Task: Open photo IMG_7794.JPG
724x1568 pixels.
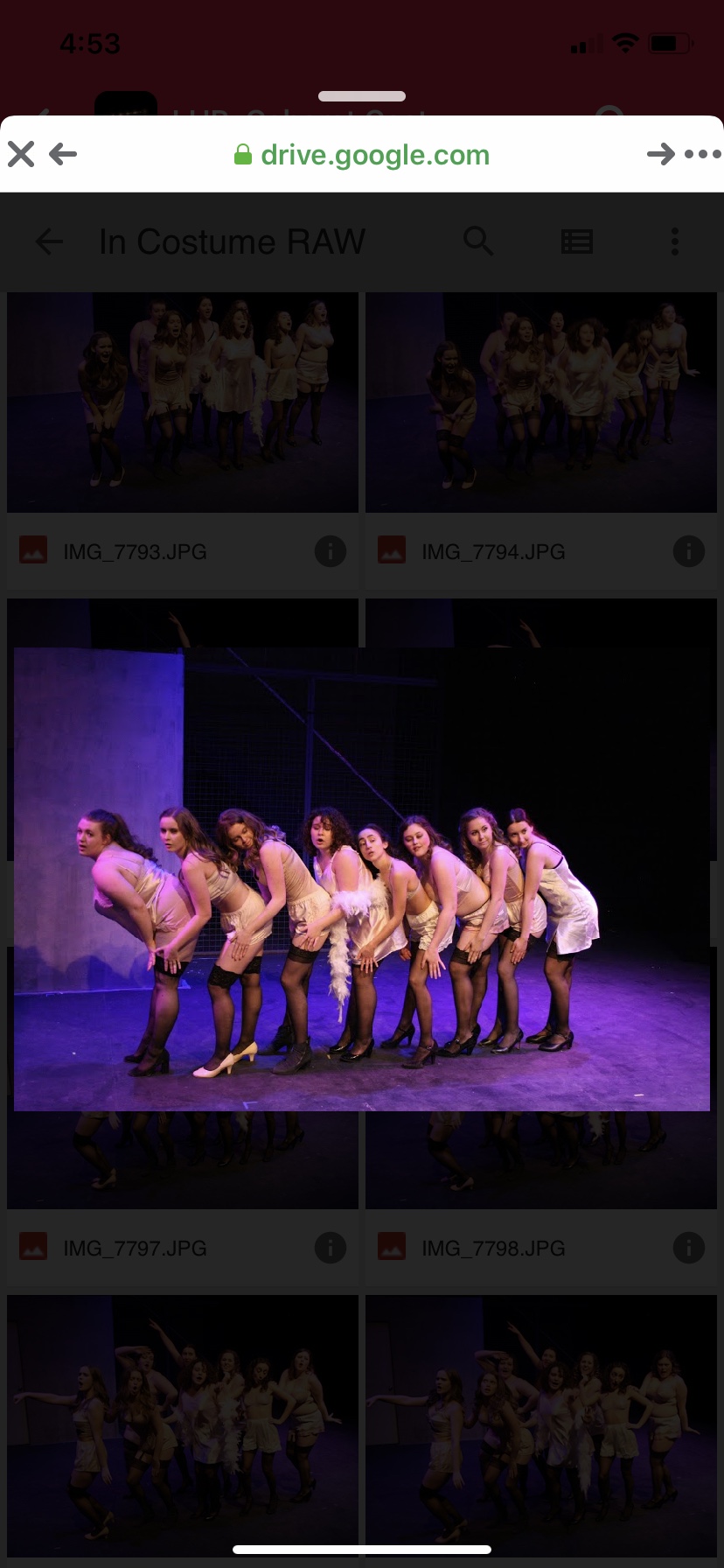Action: point(541,402)
